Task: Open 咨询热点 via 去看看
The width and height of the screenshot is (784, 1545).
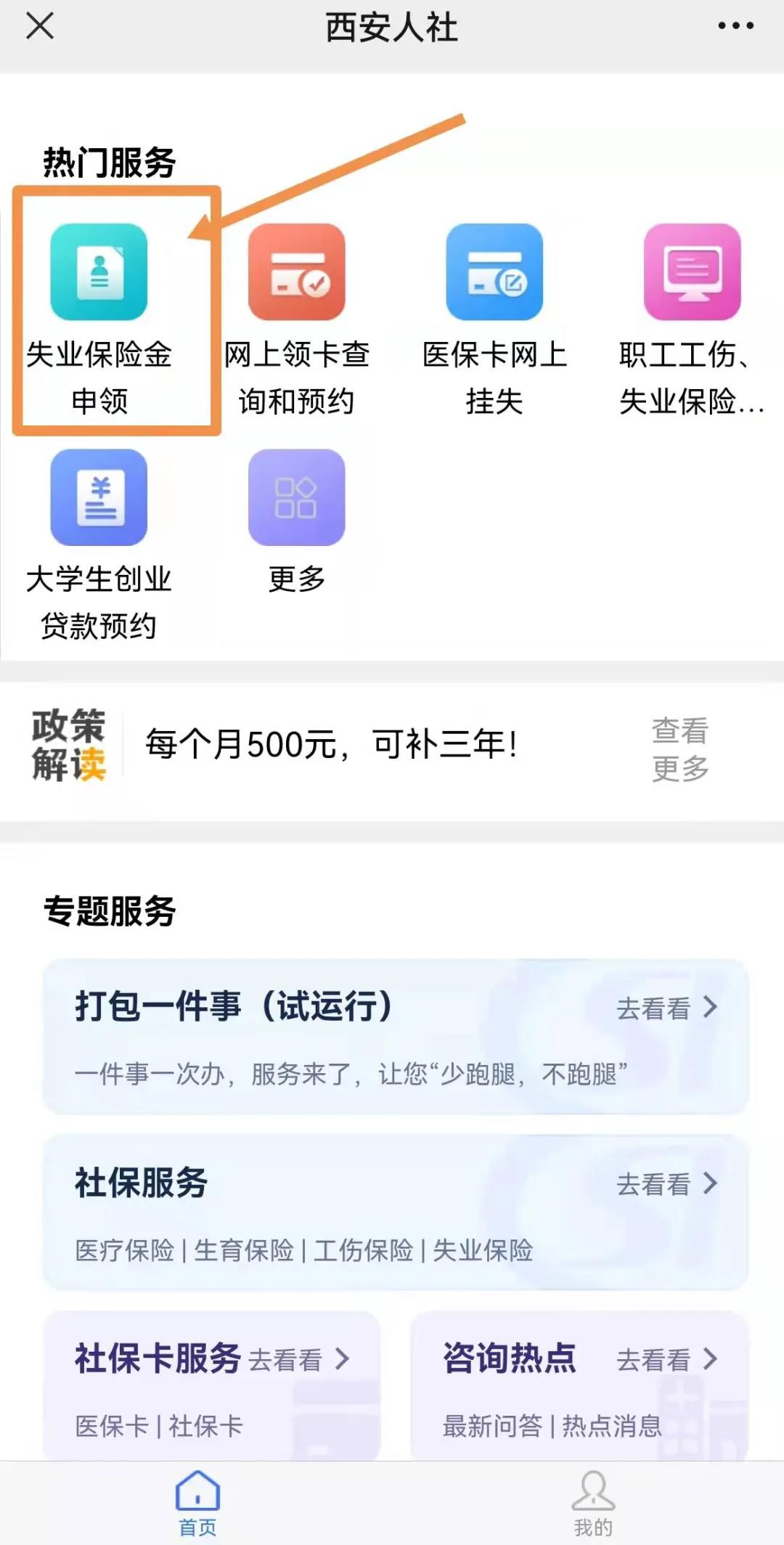Action: pos(657,1361)
